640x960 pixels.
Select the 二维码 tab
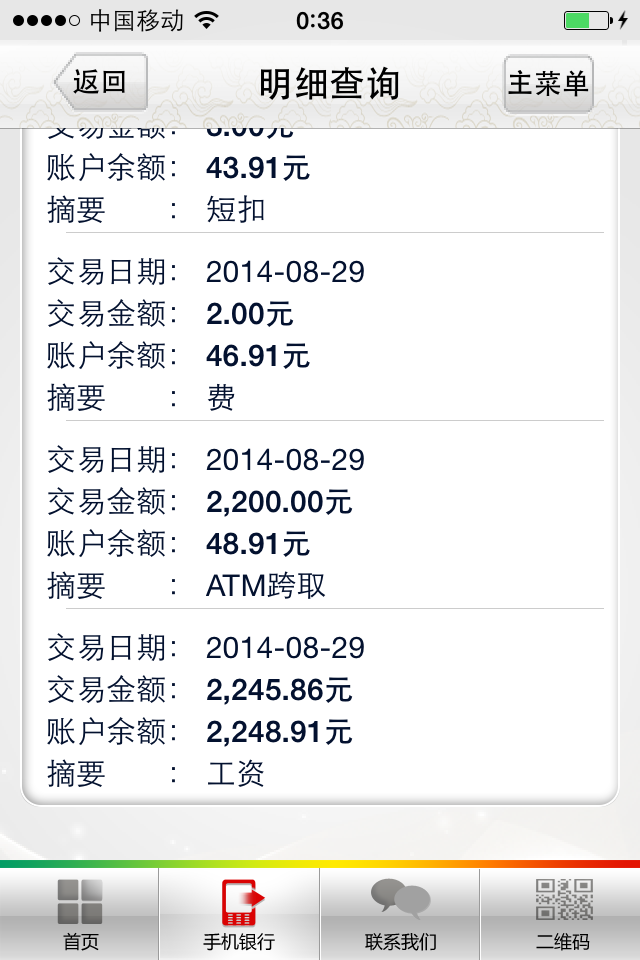click(x=562, y=914)
